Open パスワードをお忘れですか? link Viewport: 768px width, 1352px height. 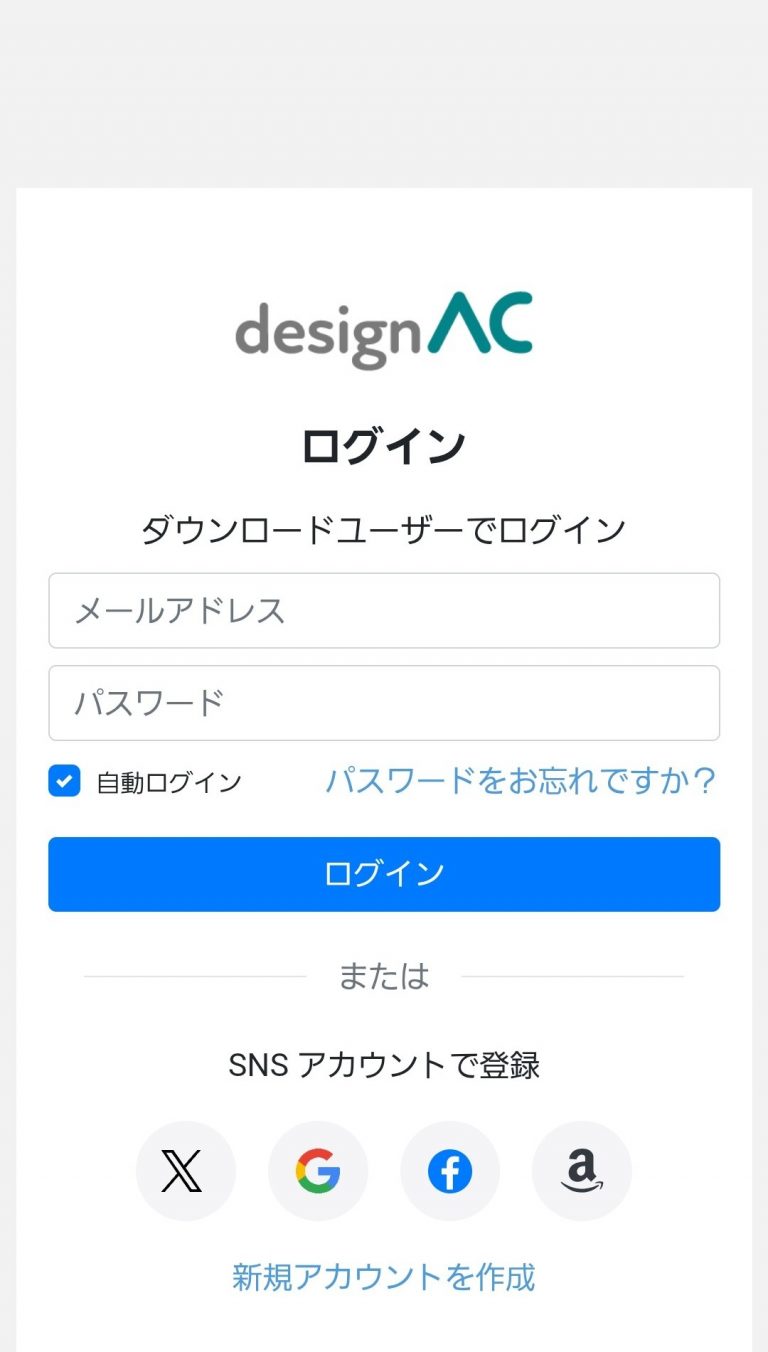click(x=520, y=780)
